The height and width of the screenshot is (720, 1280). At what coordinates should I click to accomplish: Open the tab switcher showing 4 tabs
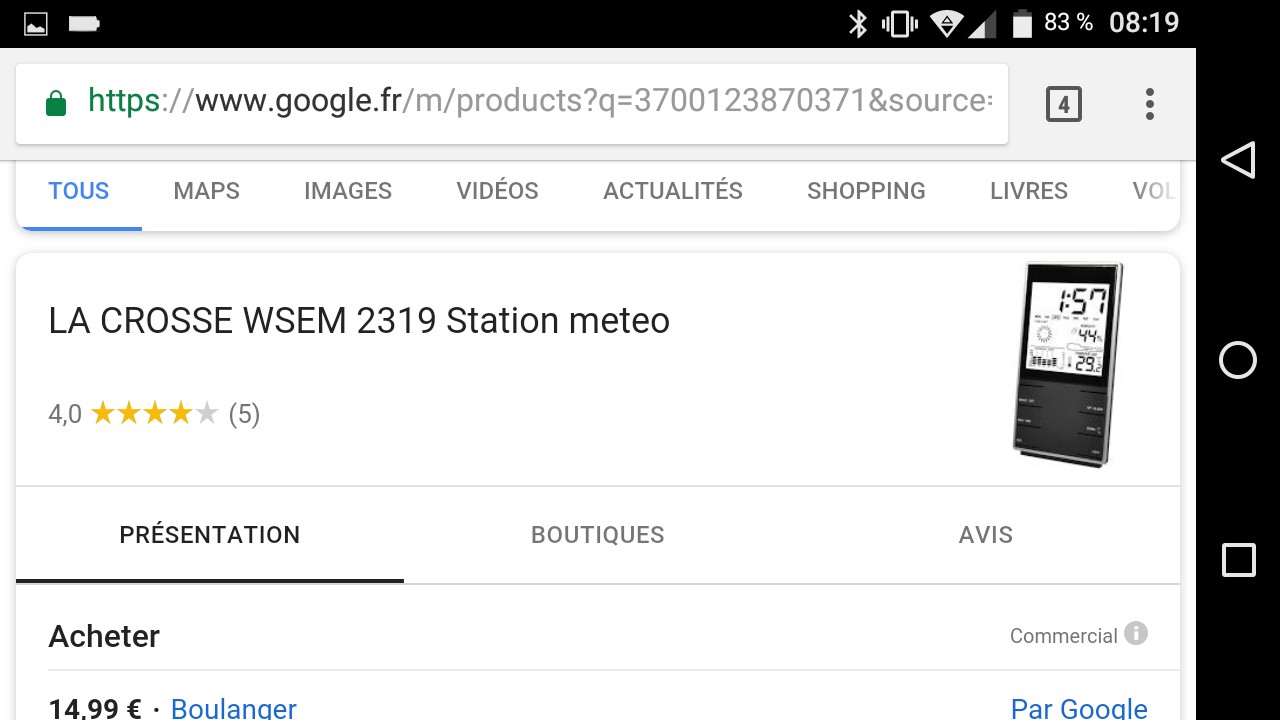point(1063,104)
